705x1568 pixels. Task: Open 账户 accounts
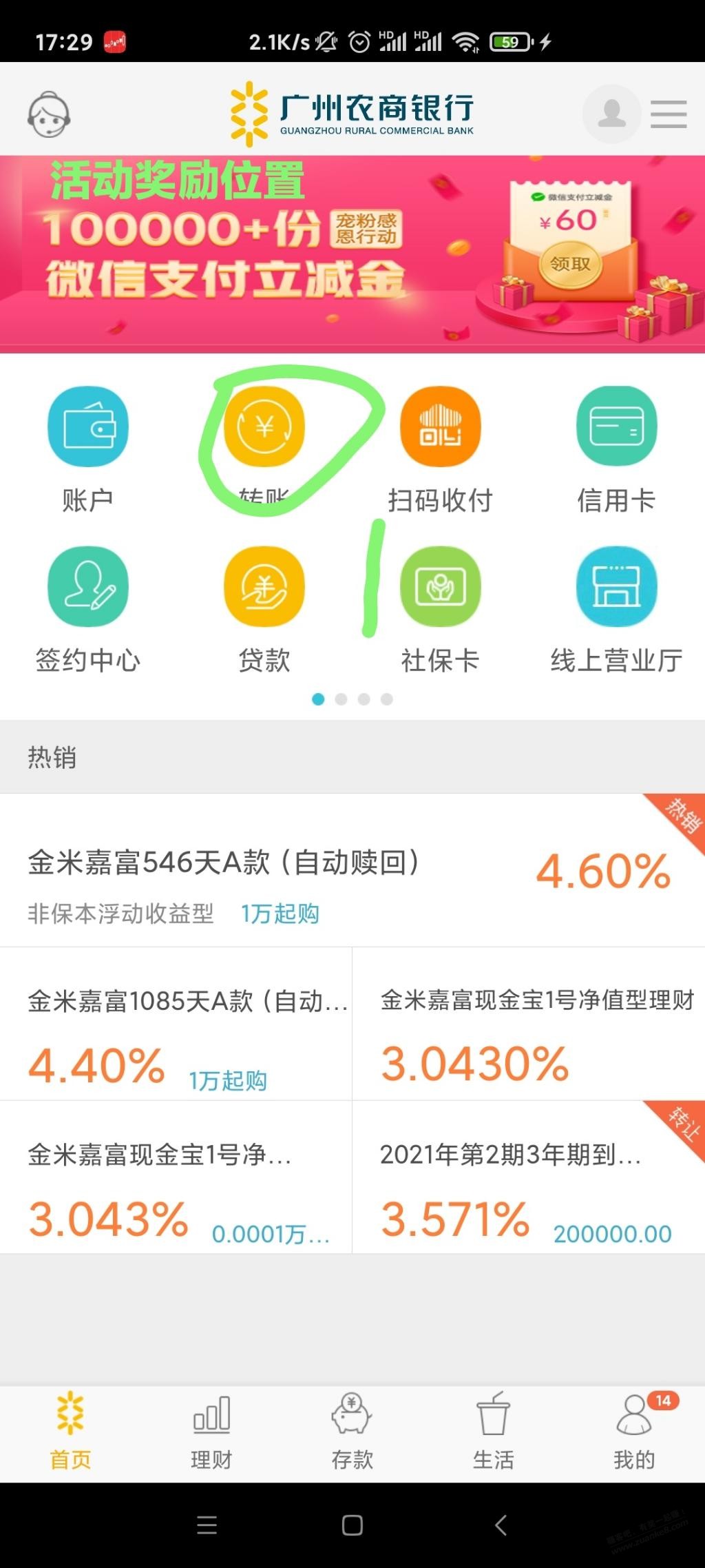[x=87, y=447]
